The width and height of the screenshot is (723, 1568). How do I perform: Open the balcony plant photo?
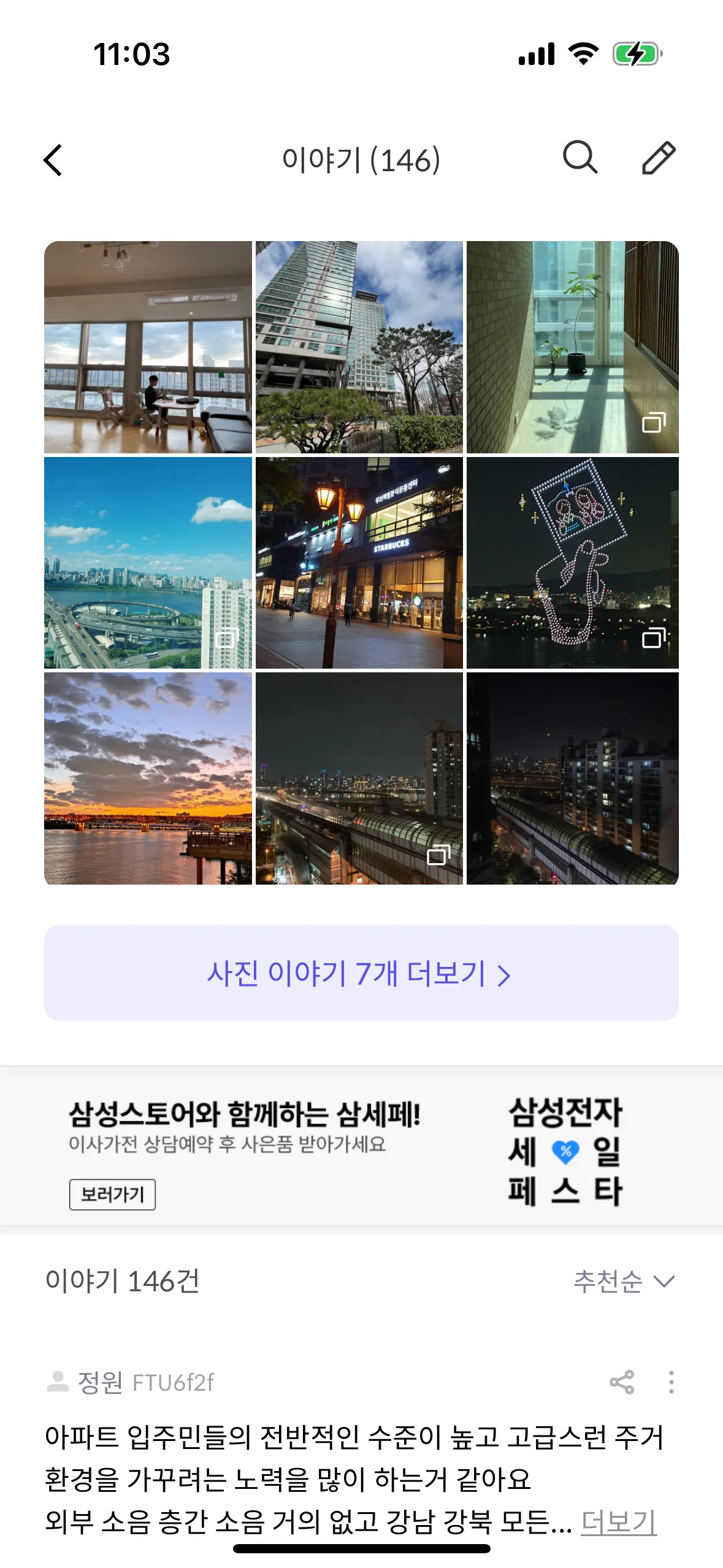(x=572, y=347)
